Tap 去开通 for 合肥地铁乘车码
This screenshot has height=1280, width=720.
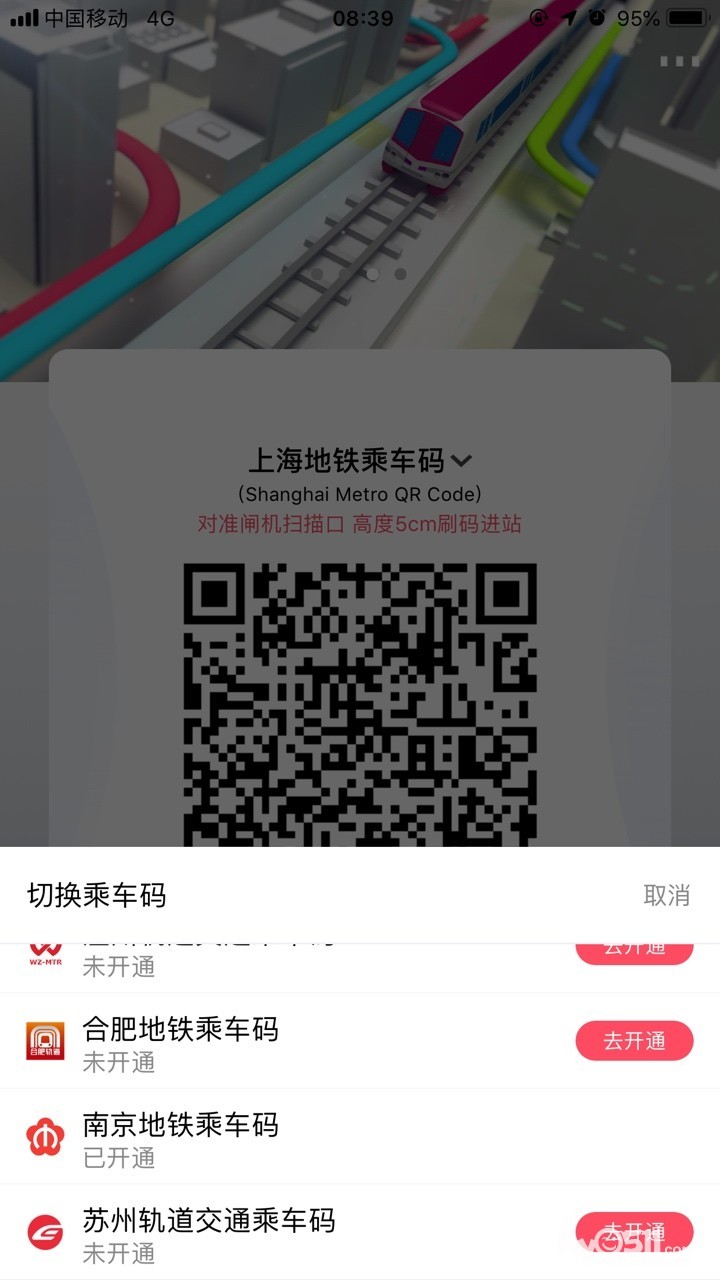[x=634, y=1041]
